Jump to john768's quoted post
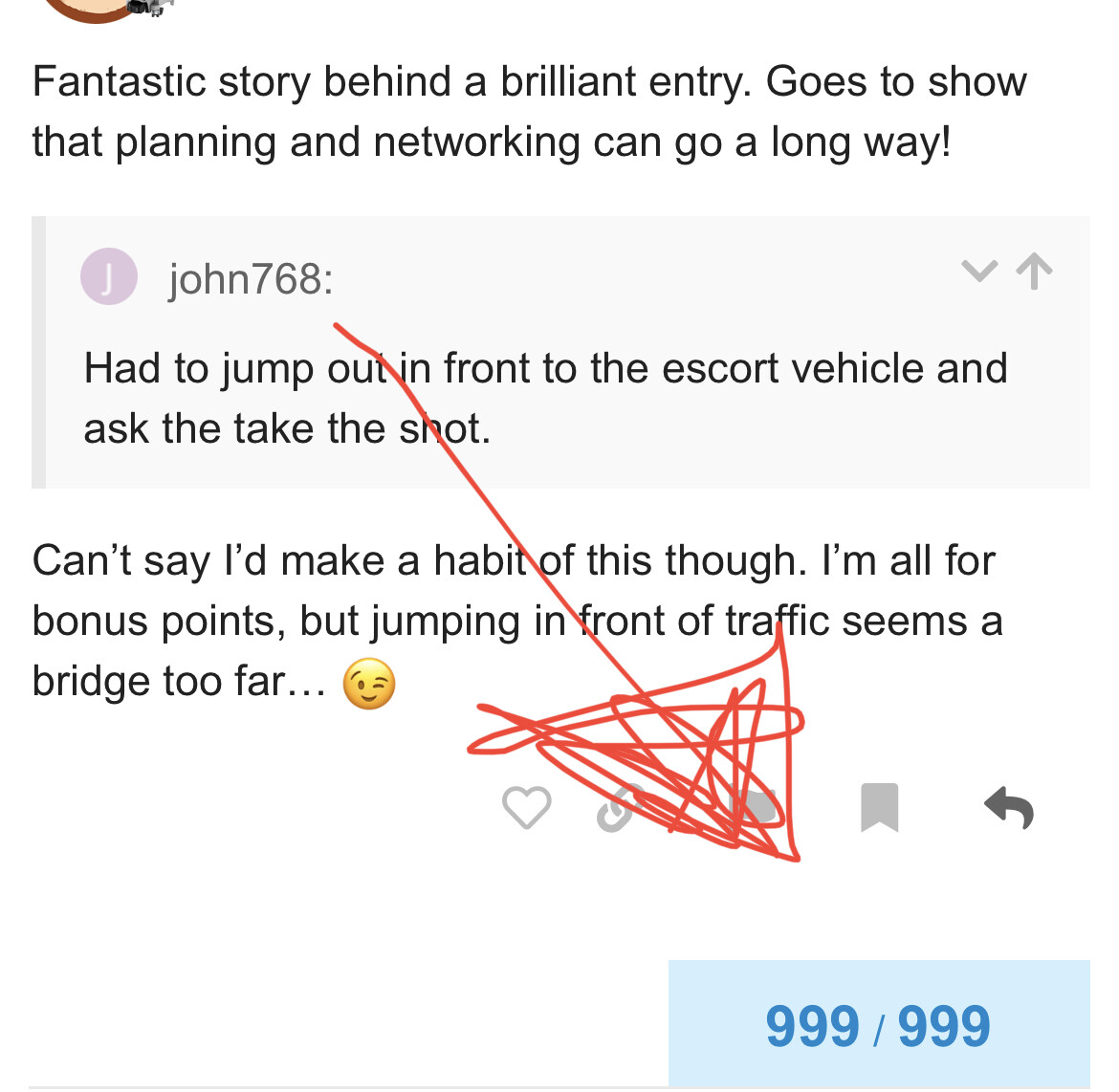 click(1034, 273)
